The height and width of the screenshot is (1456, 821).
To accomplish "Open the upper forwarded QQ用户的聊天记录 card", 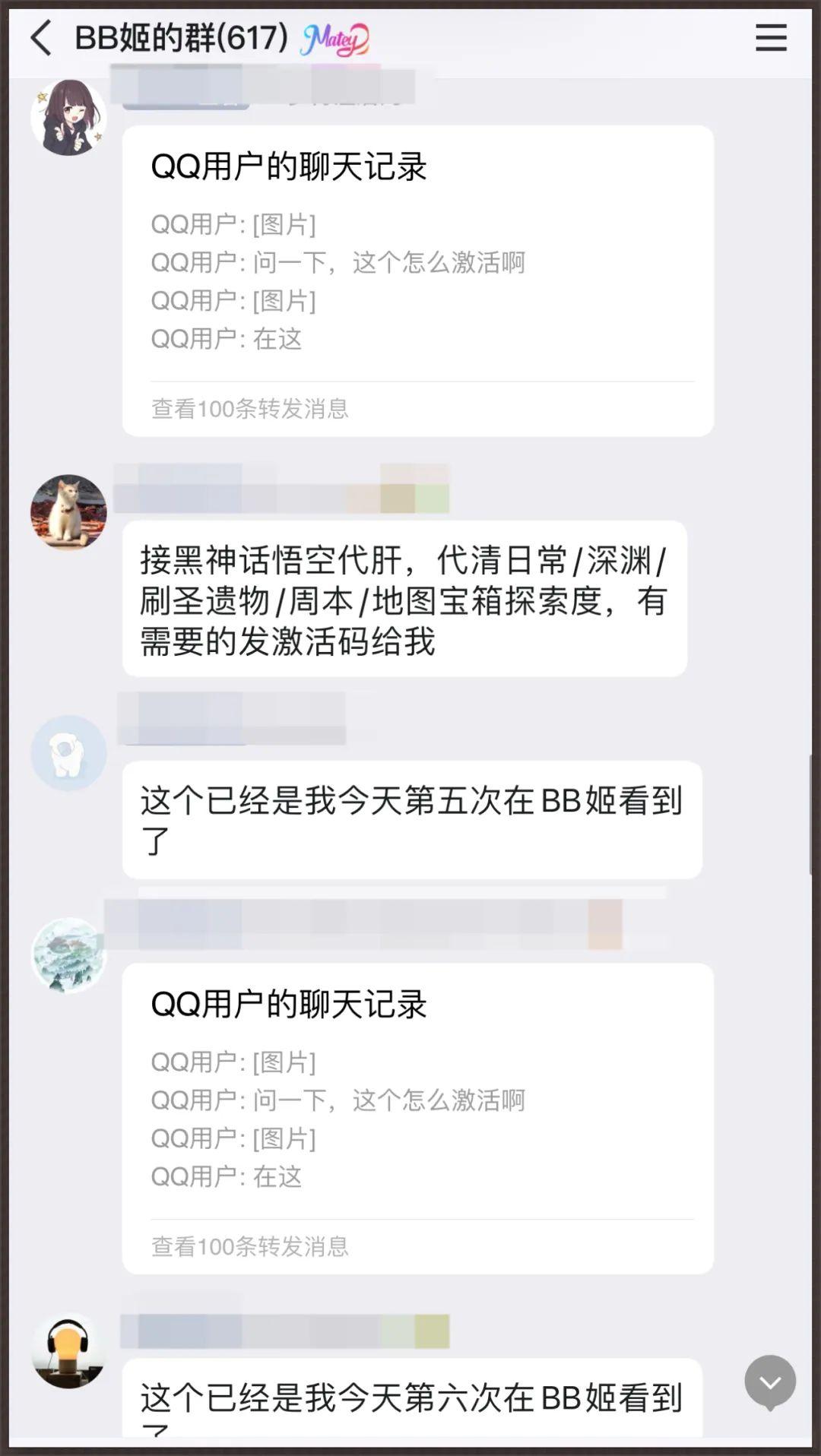I will point(417,280).
